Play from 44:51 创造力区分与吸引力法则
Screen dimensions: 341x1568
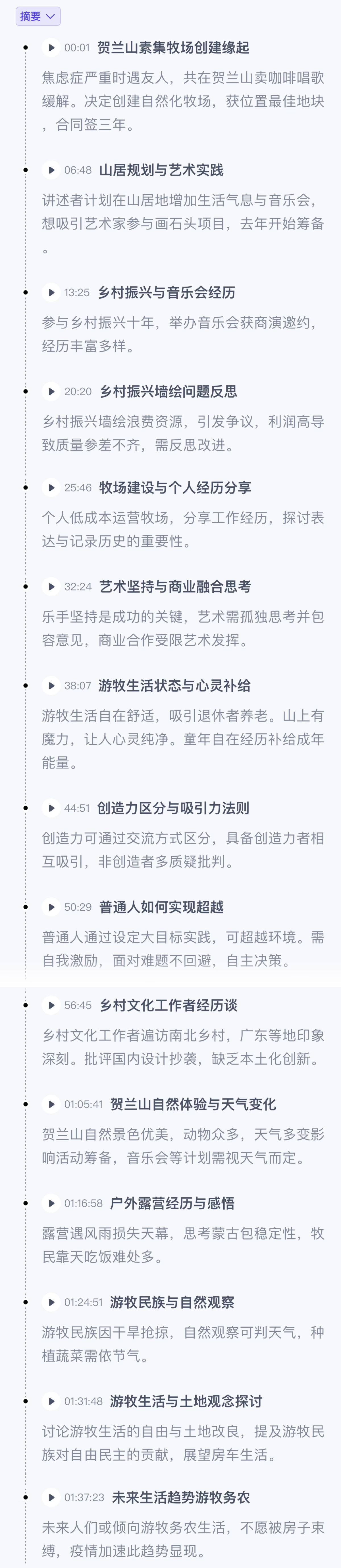(x=51, y=808)
